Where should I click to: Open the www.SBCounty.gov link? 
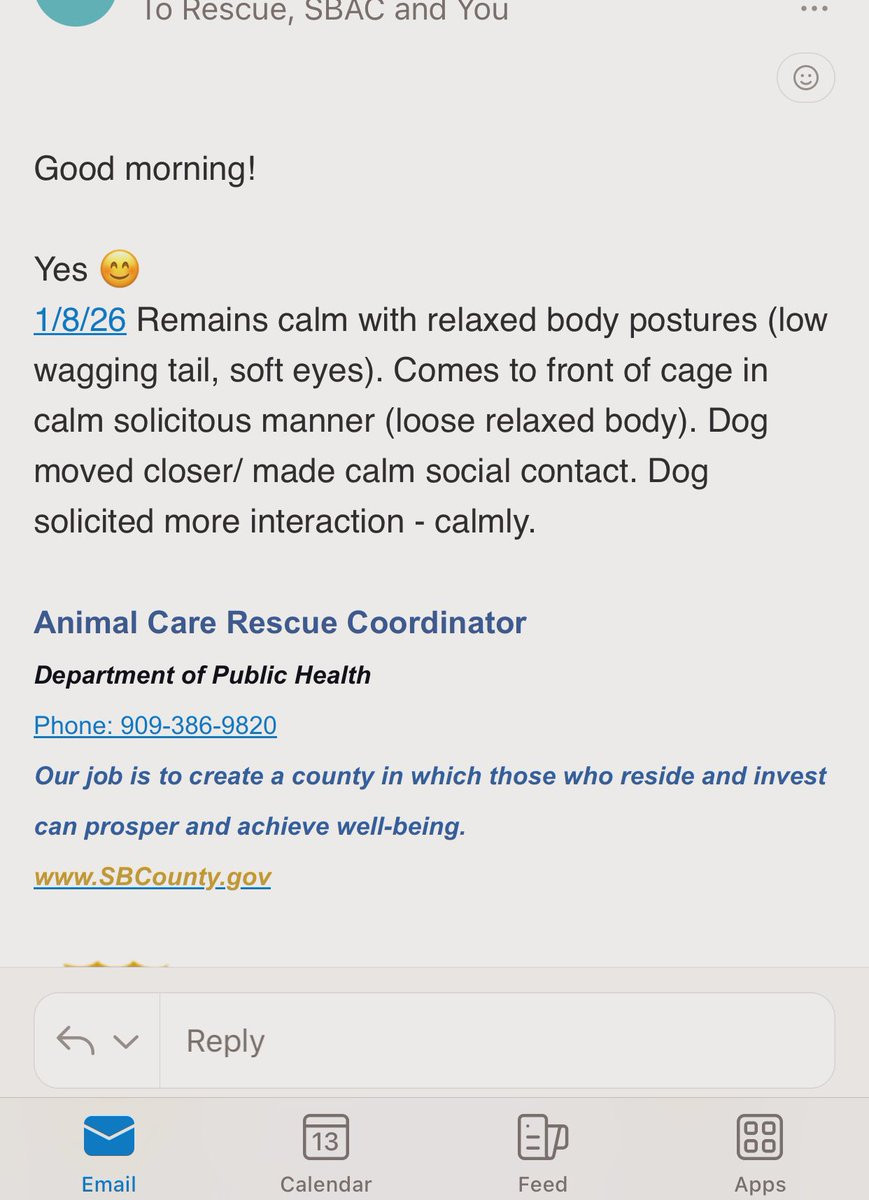click(152, 877)
